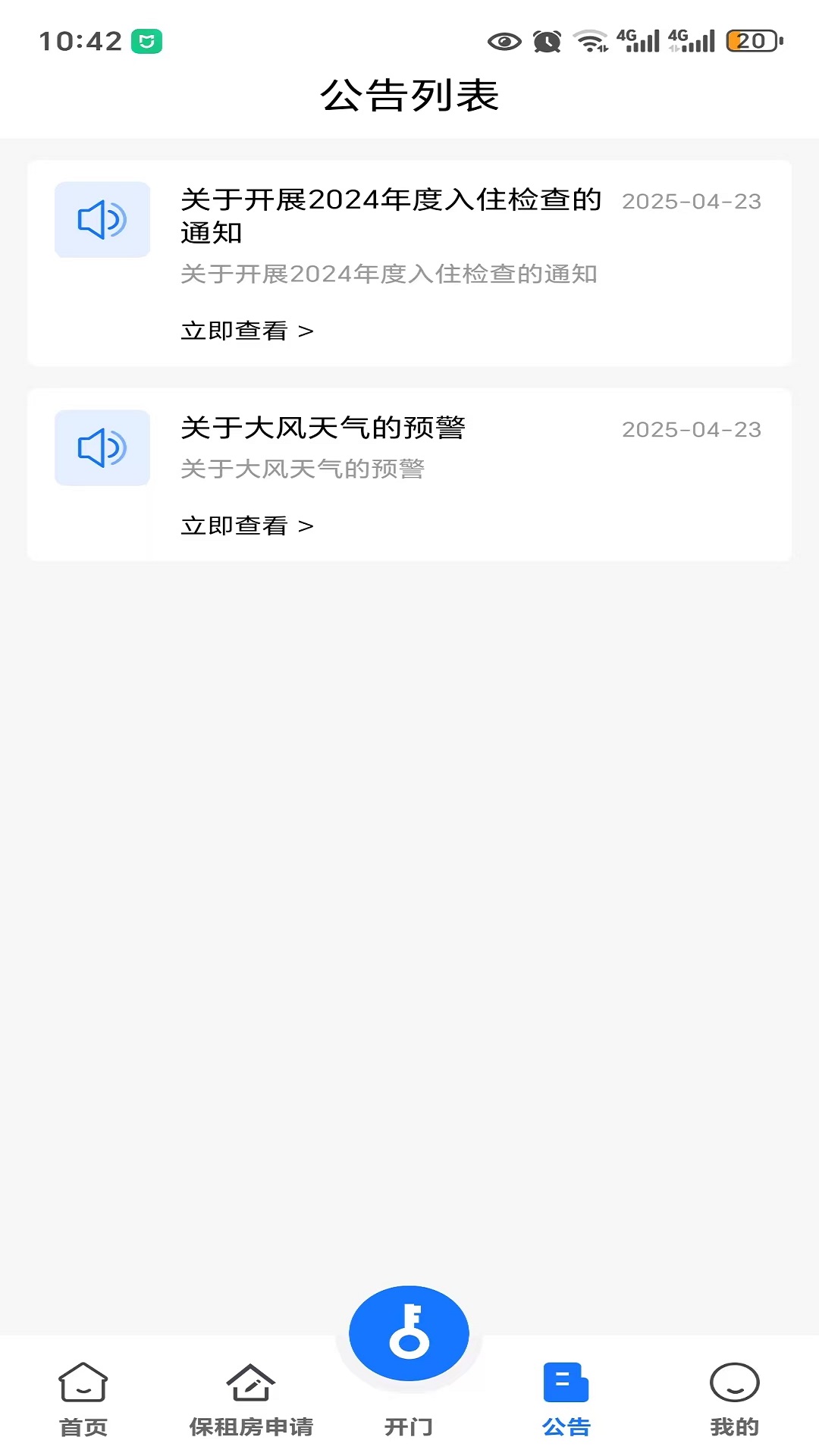Tap the green app icon near the clock
Viewport: 819px width, 1456px height.
tap(146, 42)
